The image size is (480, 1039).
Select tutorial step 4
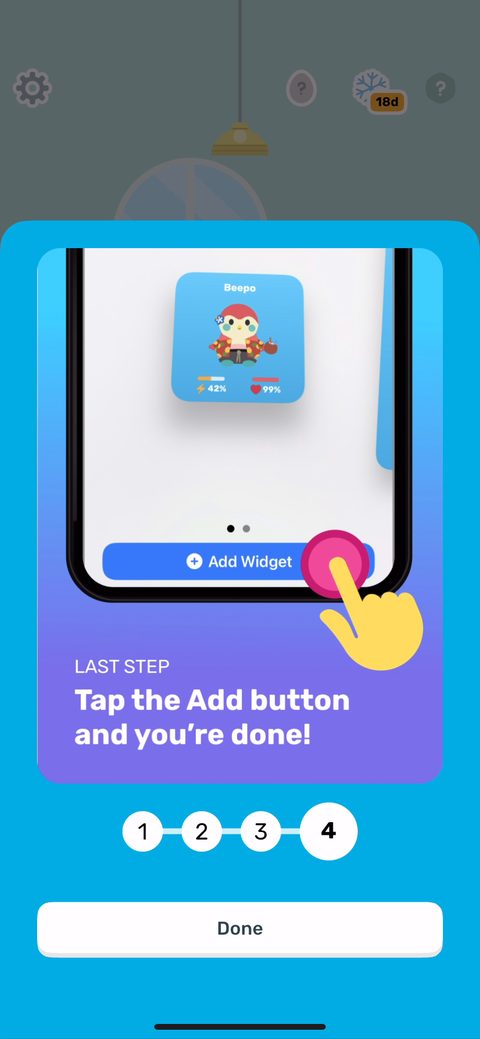click(x=328, y=831)
